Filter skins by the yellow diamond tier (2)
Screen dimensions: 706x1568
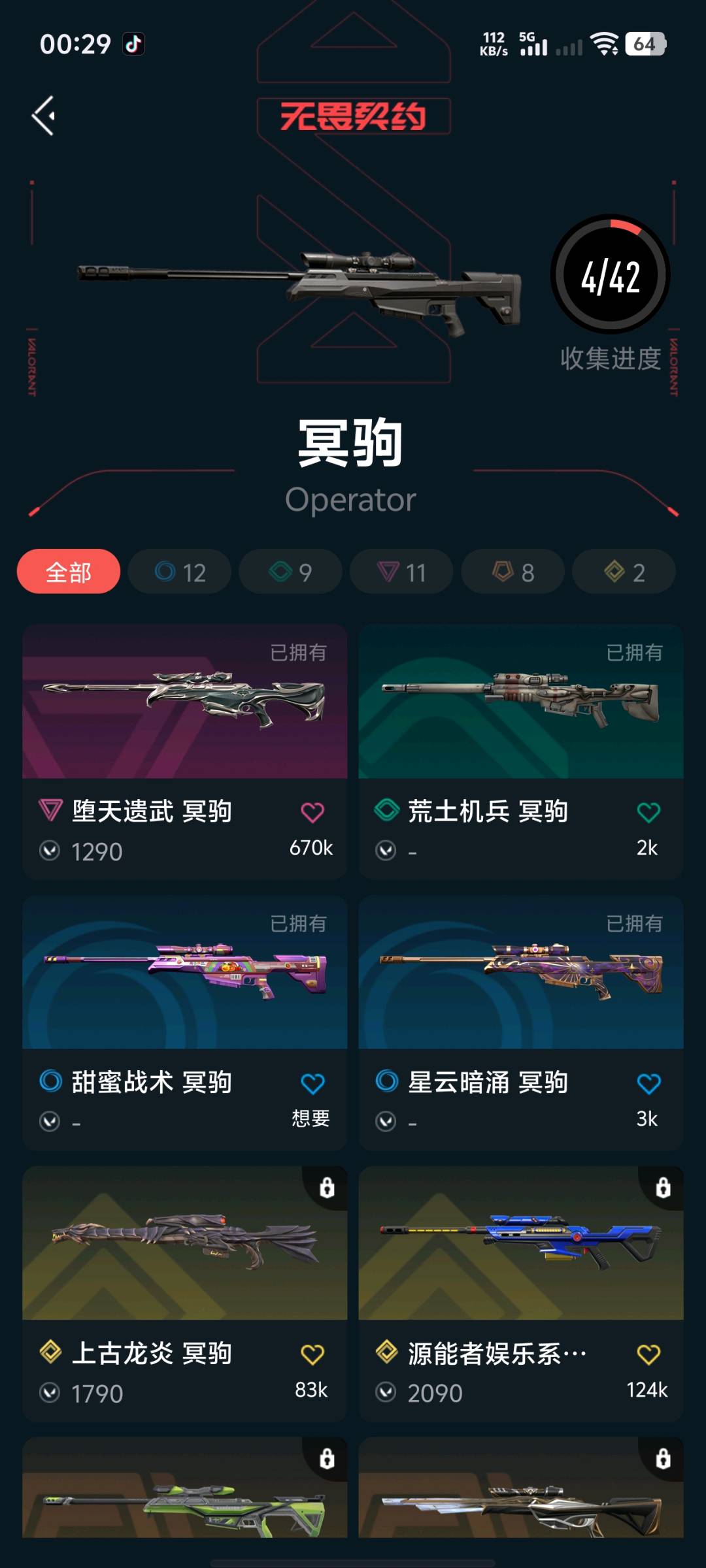coord(624,572)
